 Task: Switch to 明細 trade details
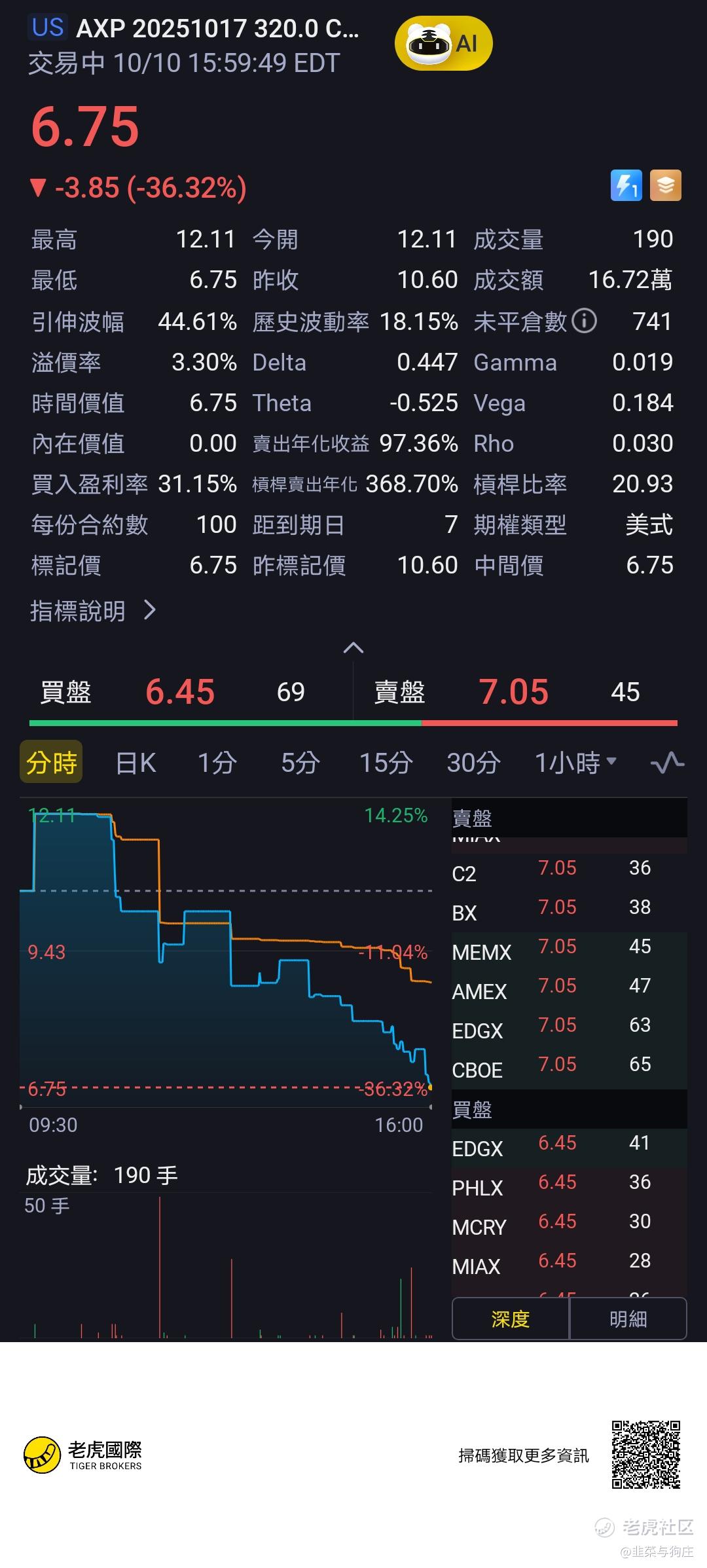(x=628, y=1319)
